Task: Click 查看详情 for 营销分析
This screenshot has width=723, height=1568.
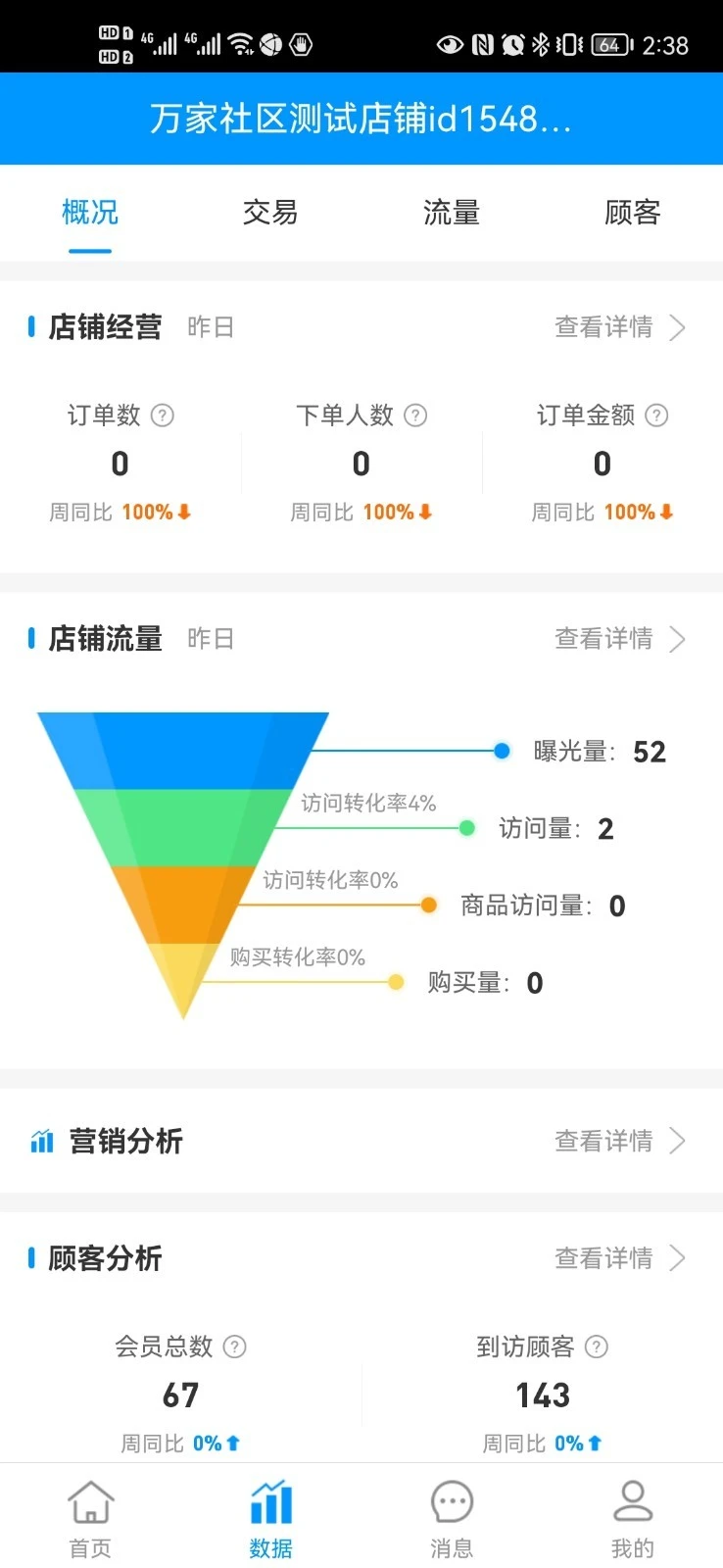Action: 604,1141
